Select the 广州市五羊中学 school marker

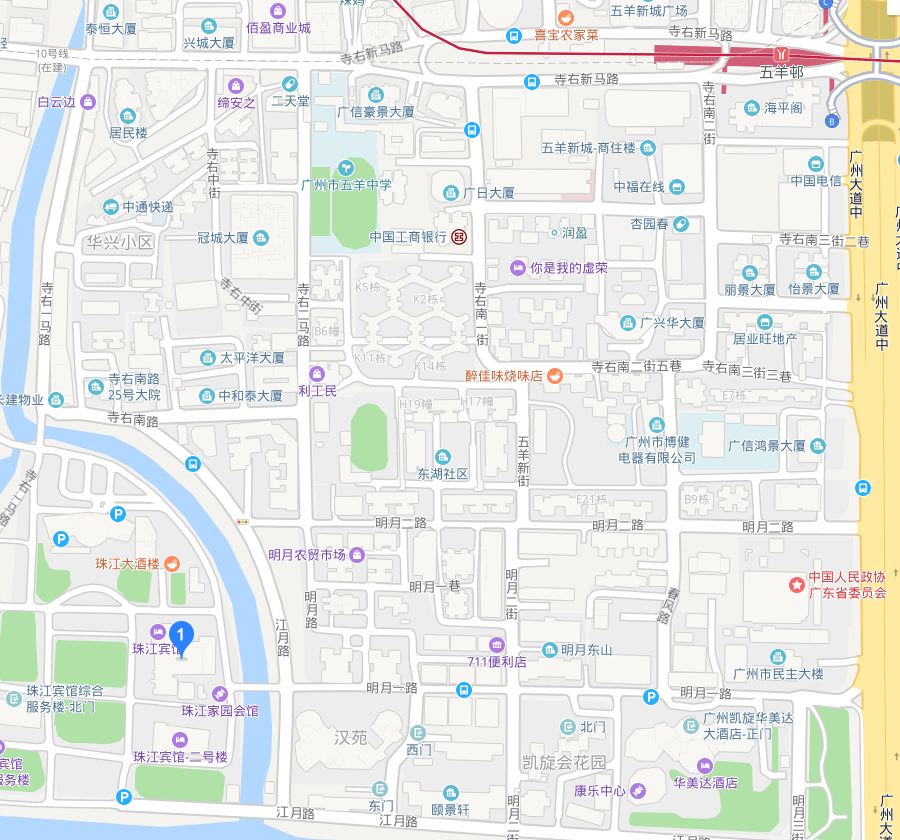point(346,167)
